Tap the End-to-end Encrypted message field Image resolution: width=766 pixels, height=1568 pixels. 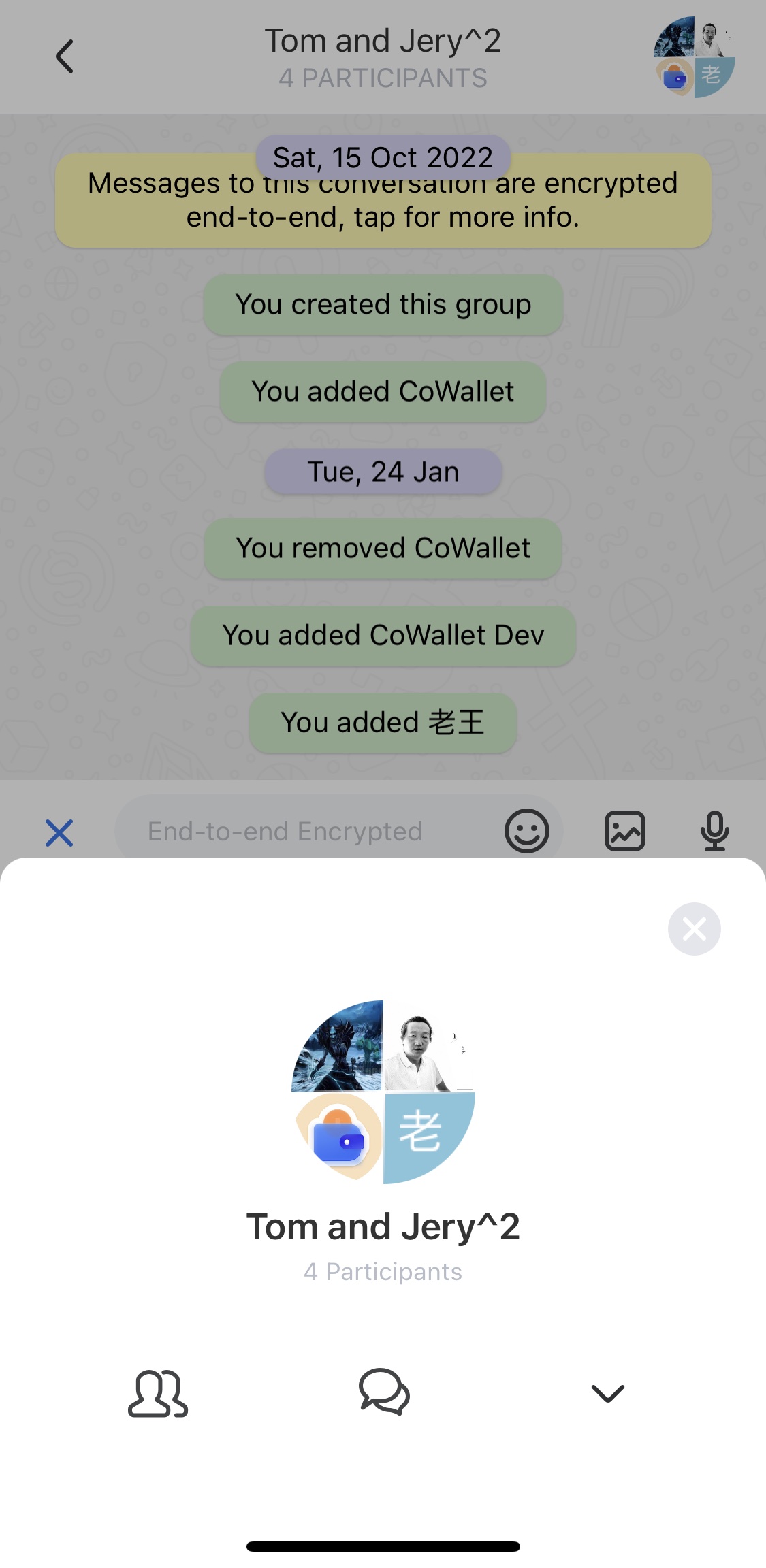click(x=300, y=831)
